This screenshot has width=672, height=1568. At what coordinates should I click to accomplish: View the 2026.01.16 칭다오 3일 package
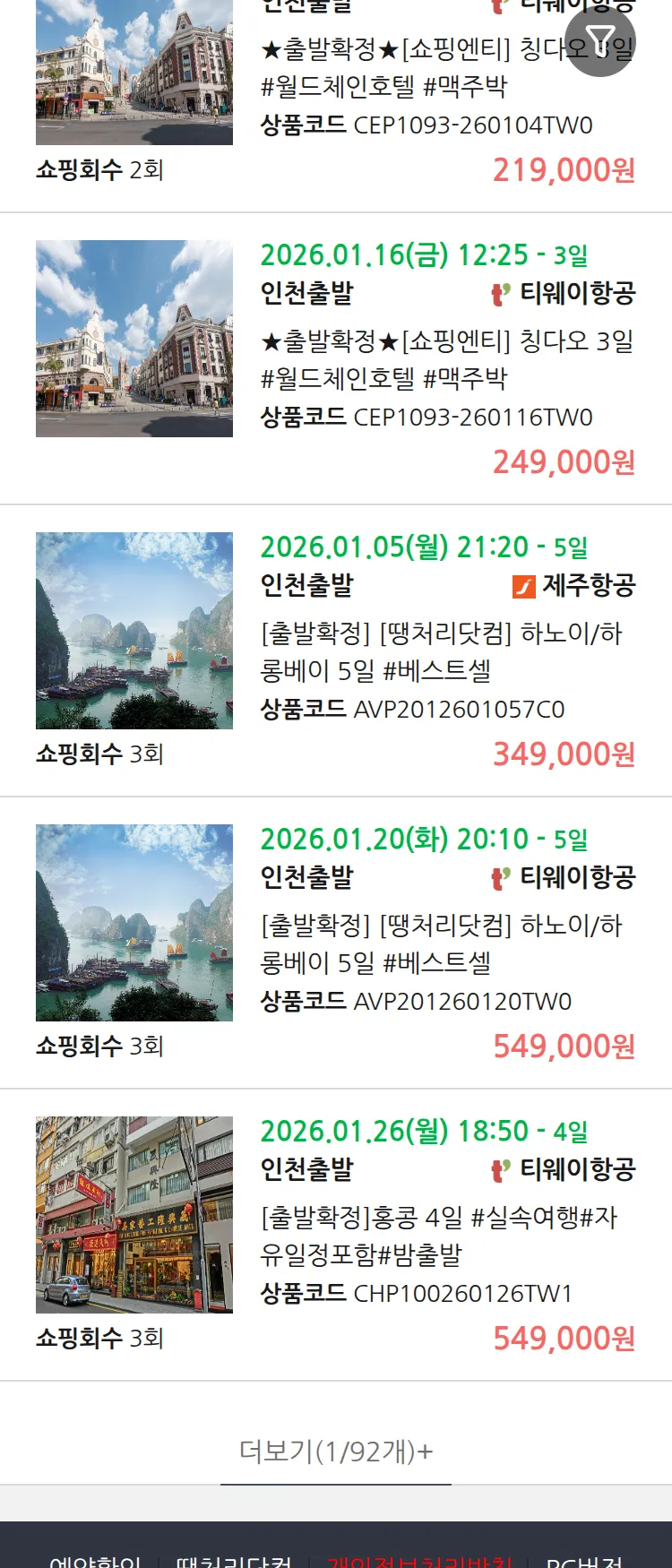(446, 358)
